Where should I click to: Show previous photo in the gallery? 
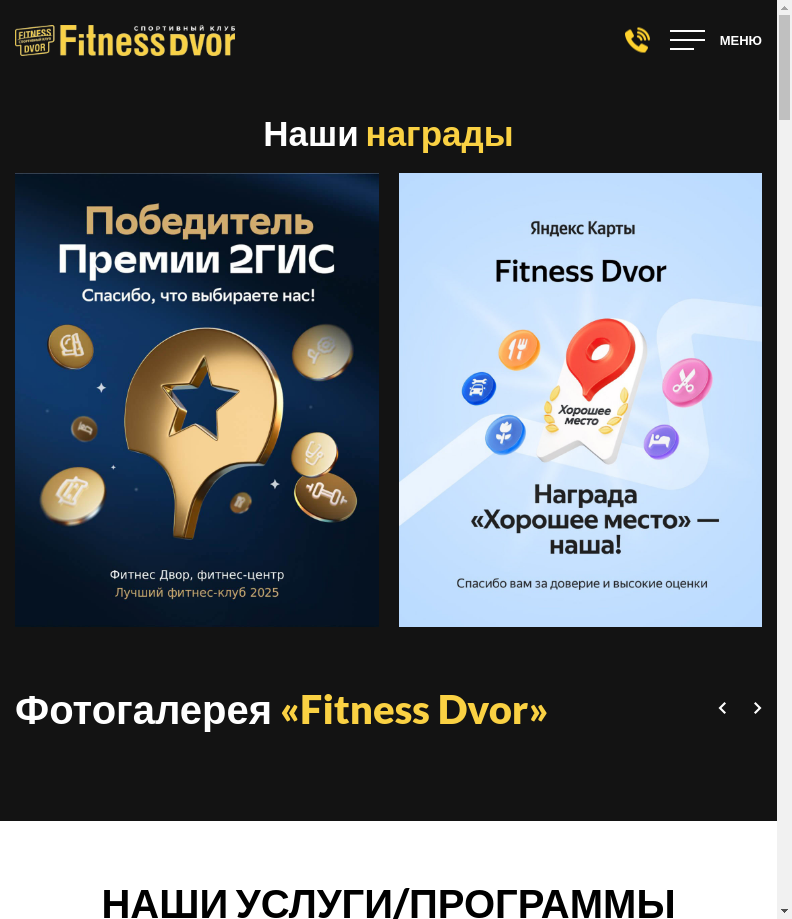(722, 708)
